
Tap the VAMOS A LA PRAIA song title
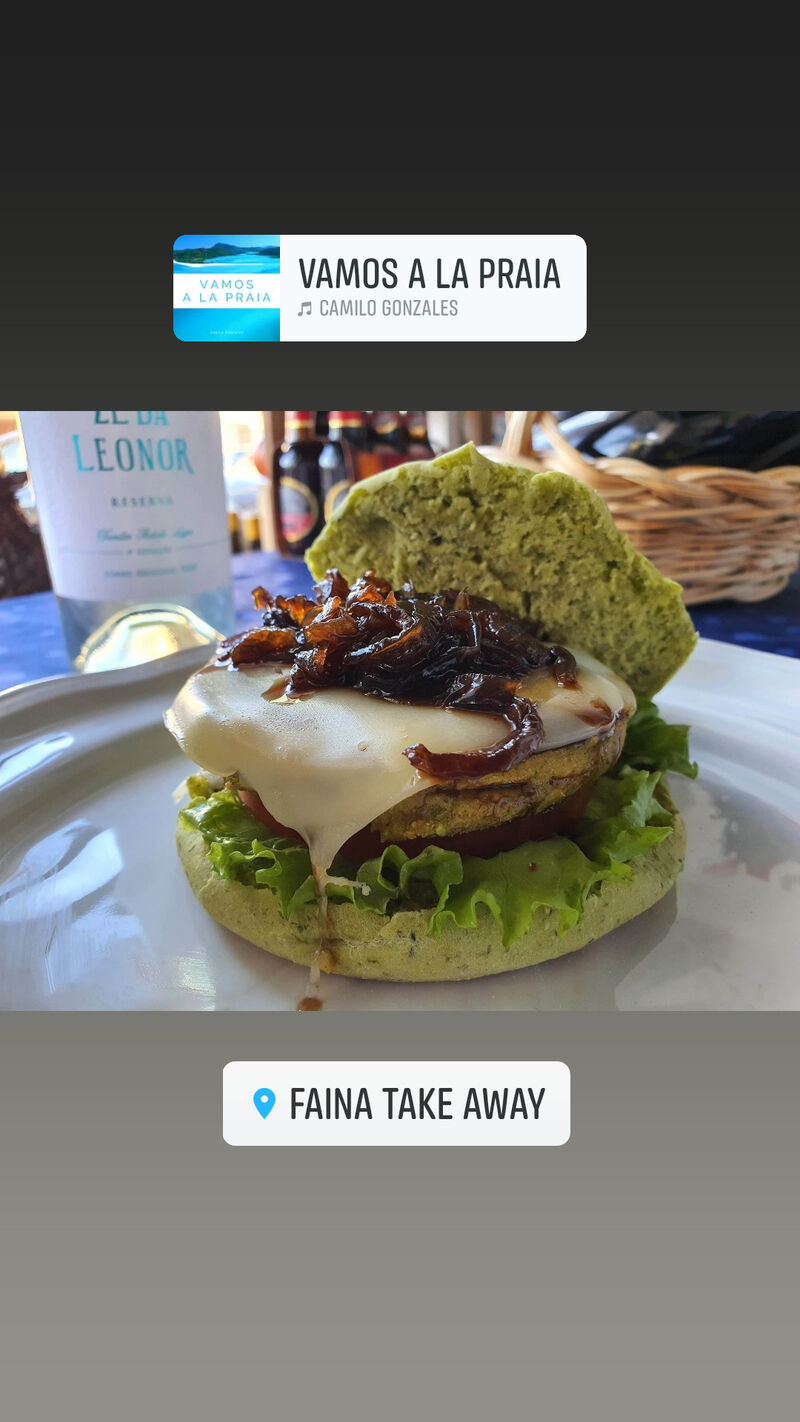tap(430, 273)
